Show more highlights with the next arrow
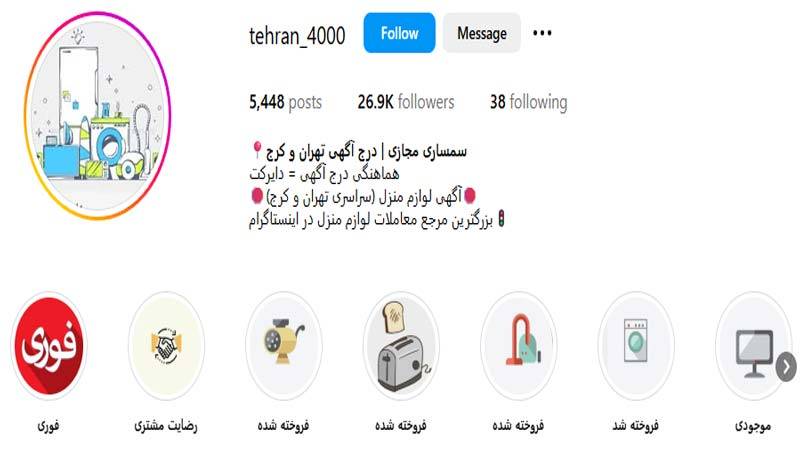The height and width of the screenshot is (450, 800). 787,367
